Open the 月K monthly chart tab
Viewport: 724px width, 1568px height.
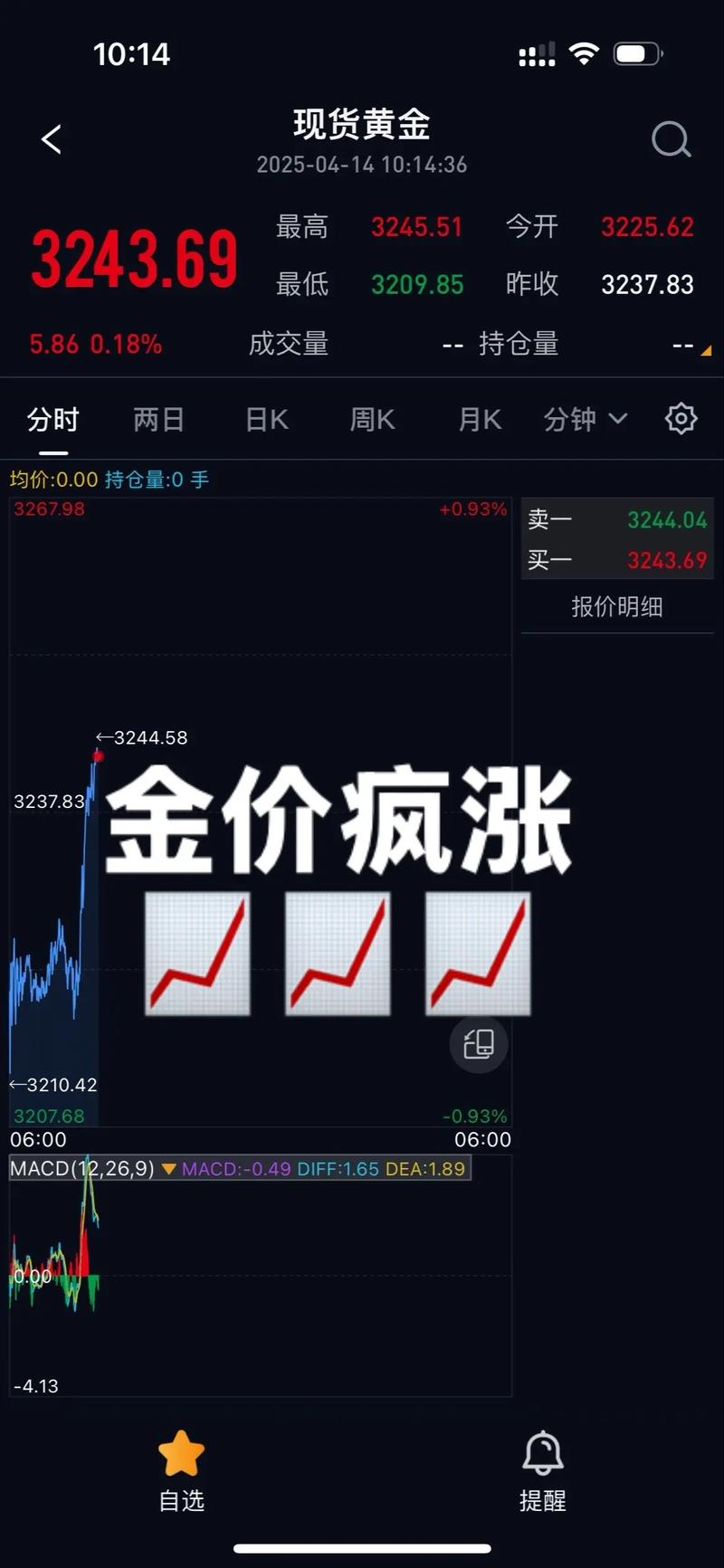(477, 418)
